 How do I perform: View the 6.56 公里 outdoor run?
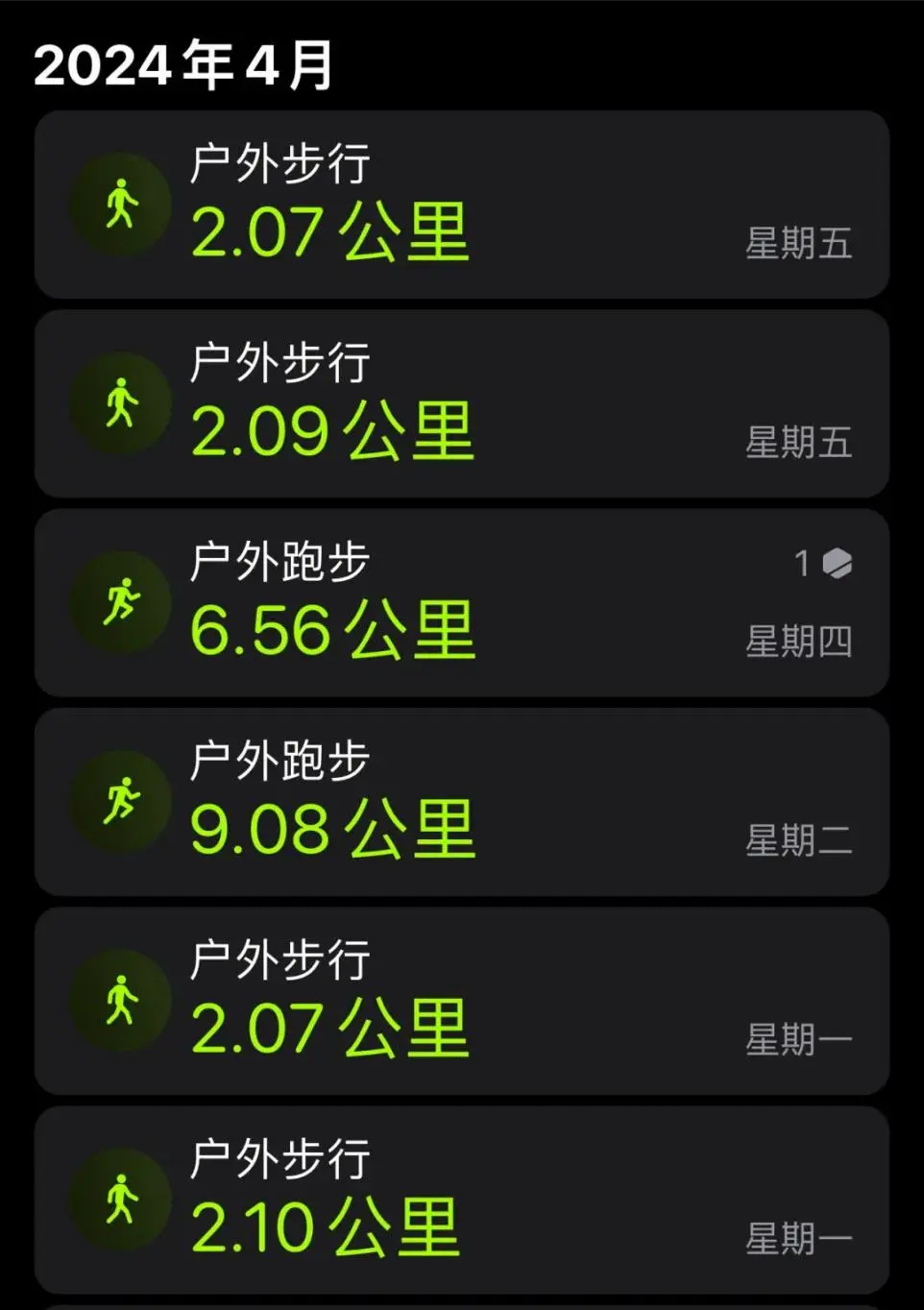461,602
